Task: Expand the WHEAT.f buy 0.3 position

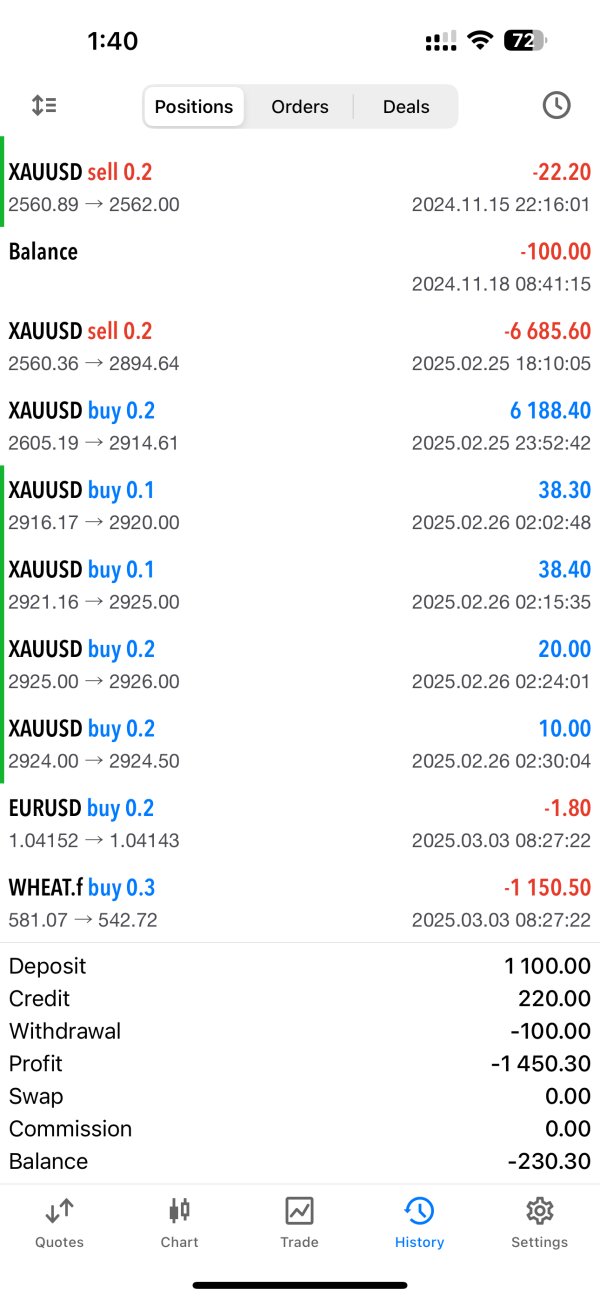Action: pos(300,904)
